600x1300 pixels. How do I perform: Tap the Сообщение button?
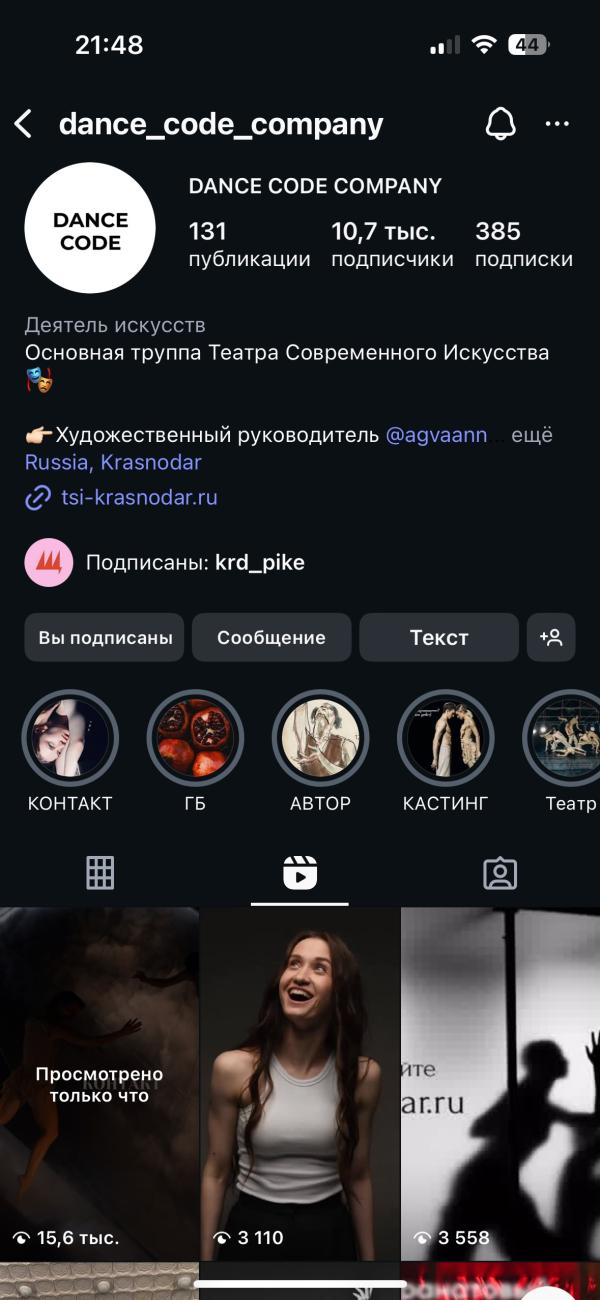tap(271, 638)
